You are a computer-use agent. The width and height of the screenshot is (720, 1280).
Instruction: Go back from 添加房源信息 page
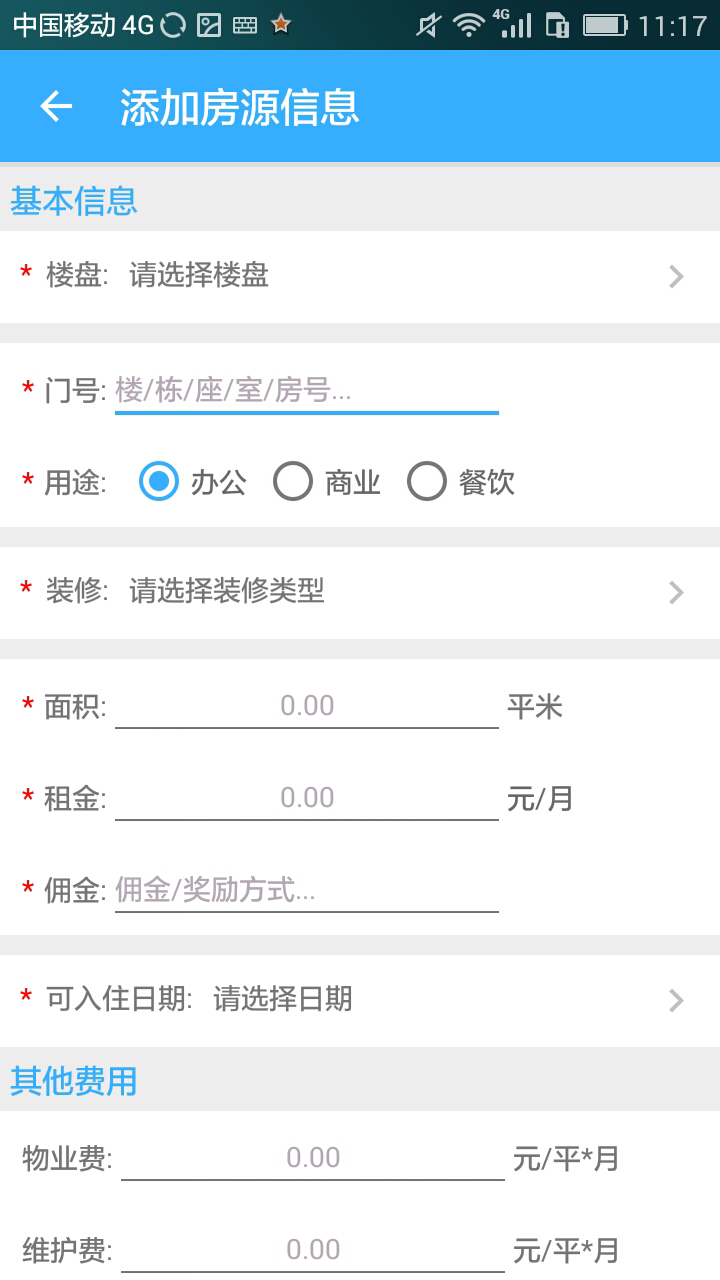[56, 106]
